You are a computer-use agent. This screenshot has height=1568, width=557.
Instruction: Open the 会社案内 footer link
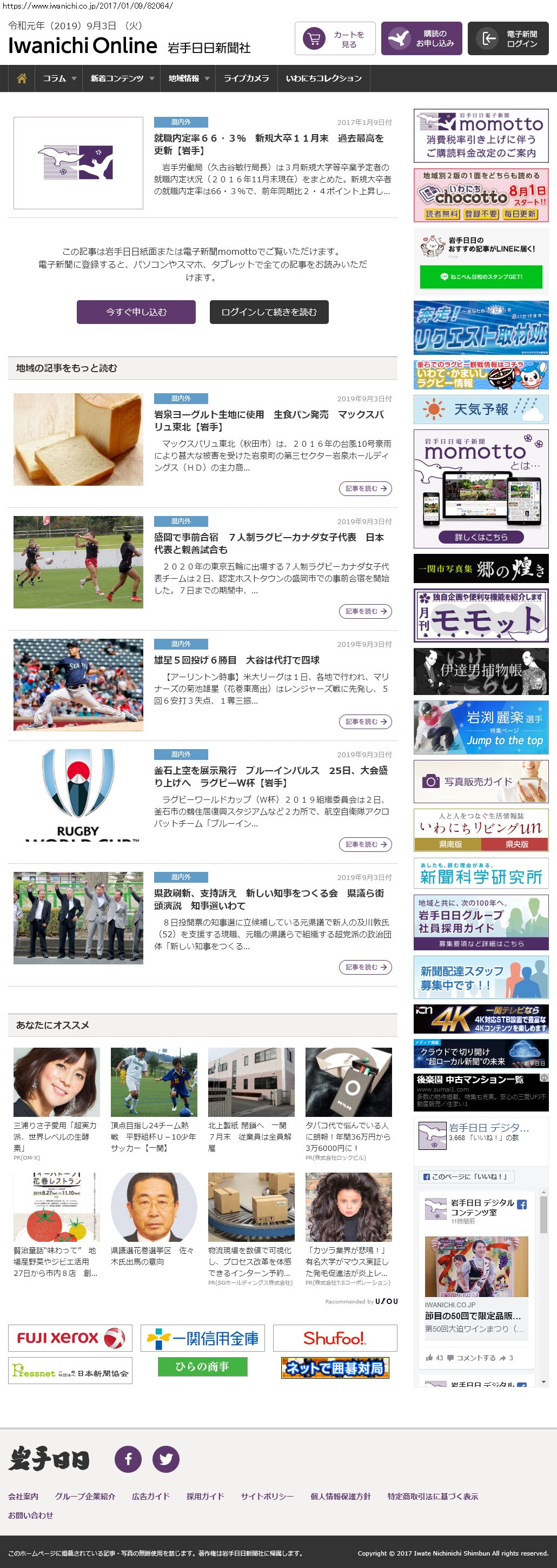[x=23, y=1496]
